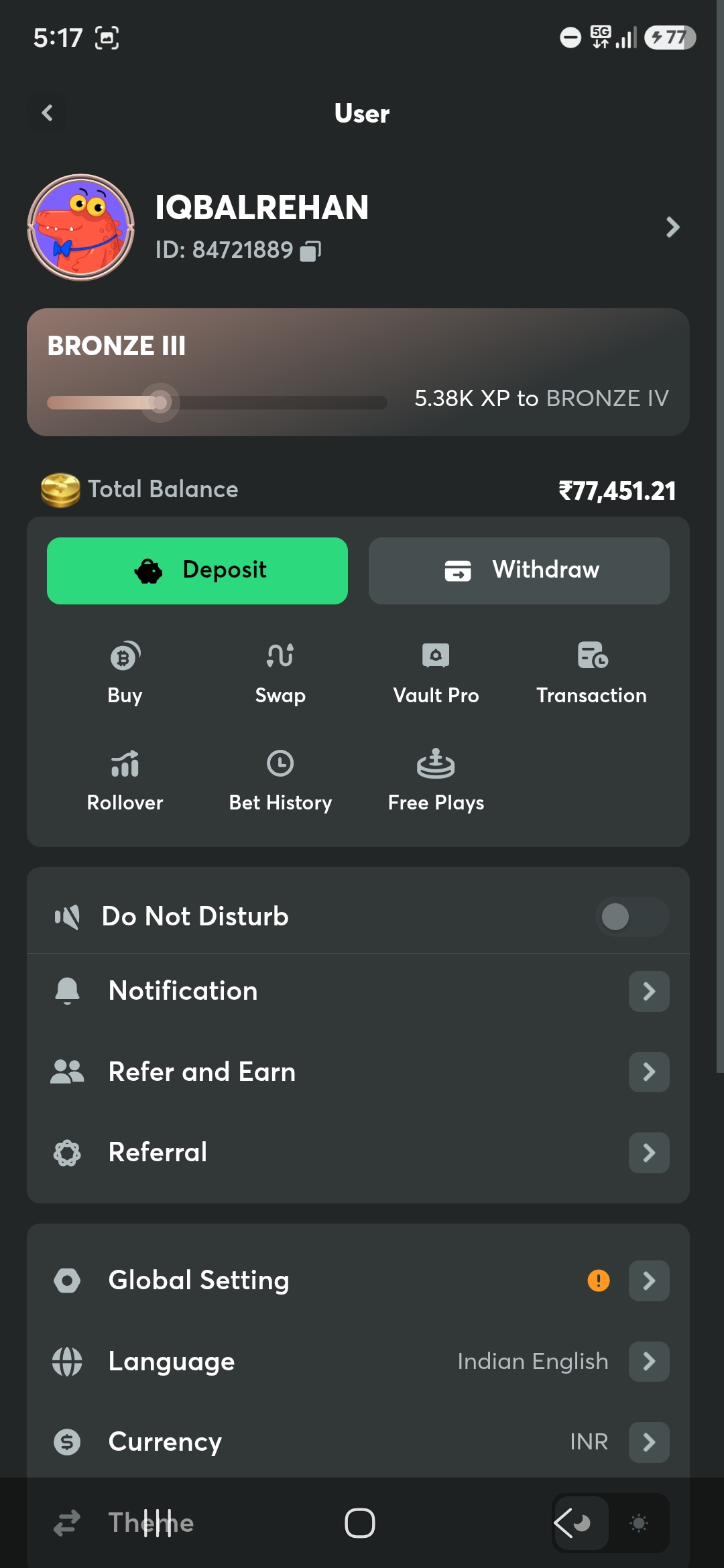Open Global Setting
The image size is (724, 1568).
tap(358, 1281)
